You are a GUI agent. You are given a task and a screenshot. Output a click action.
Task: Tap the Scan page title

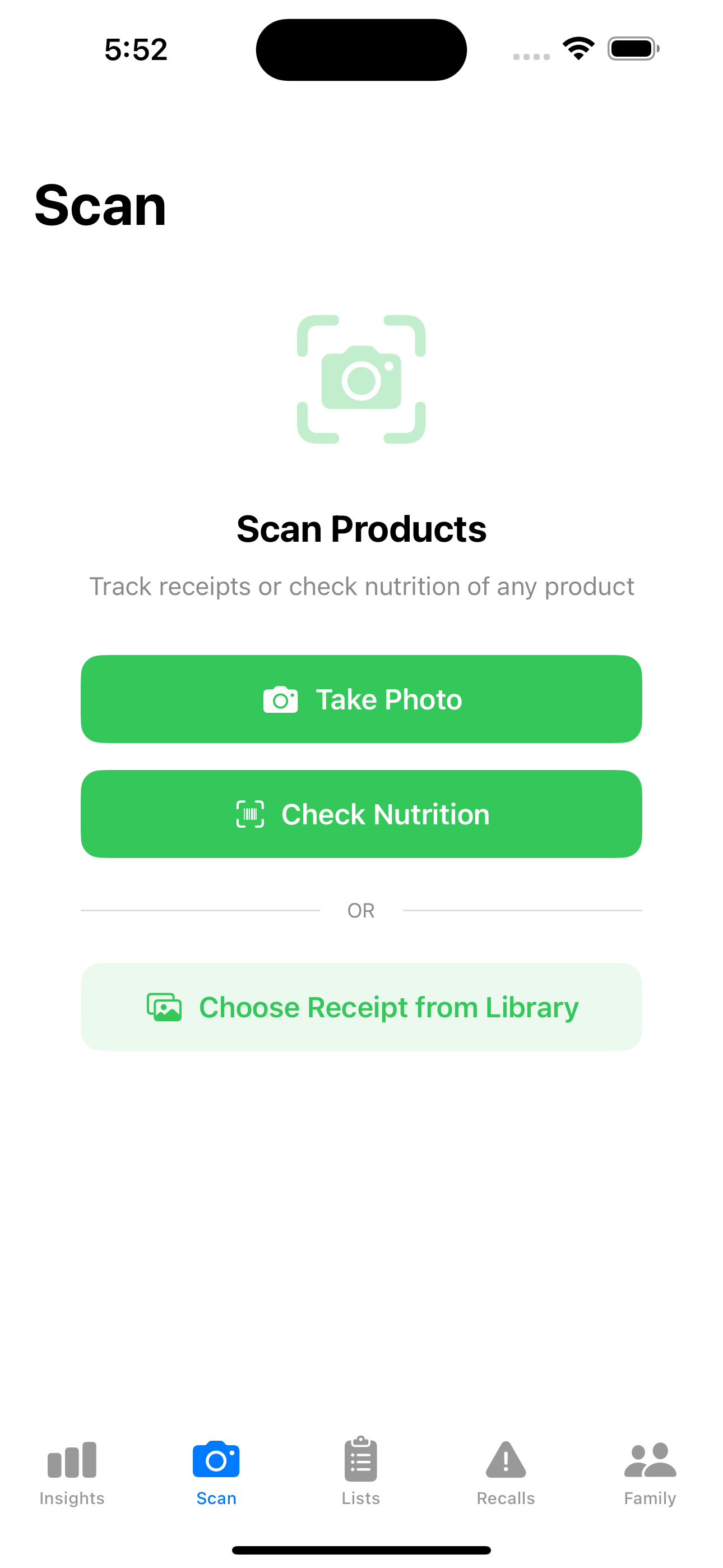tap(99, 205)
